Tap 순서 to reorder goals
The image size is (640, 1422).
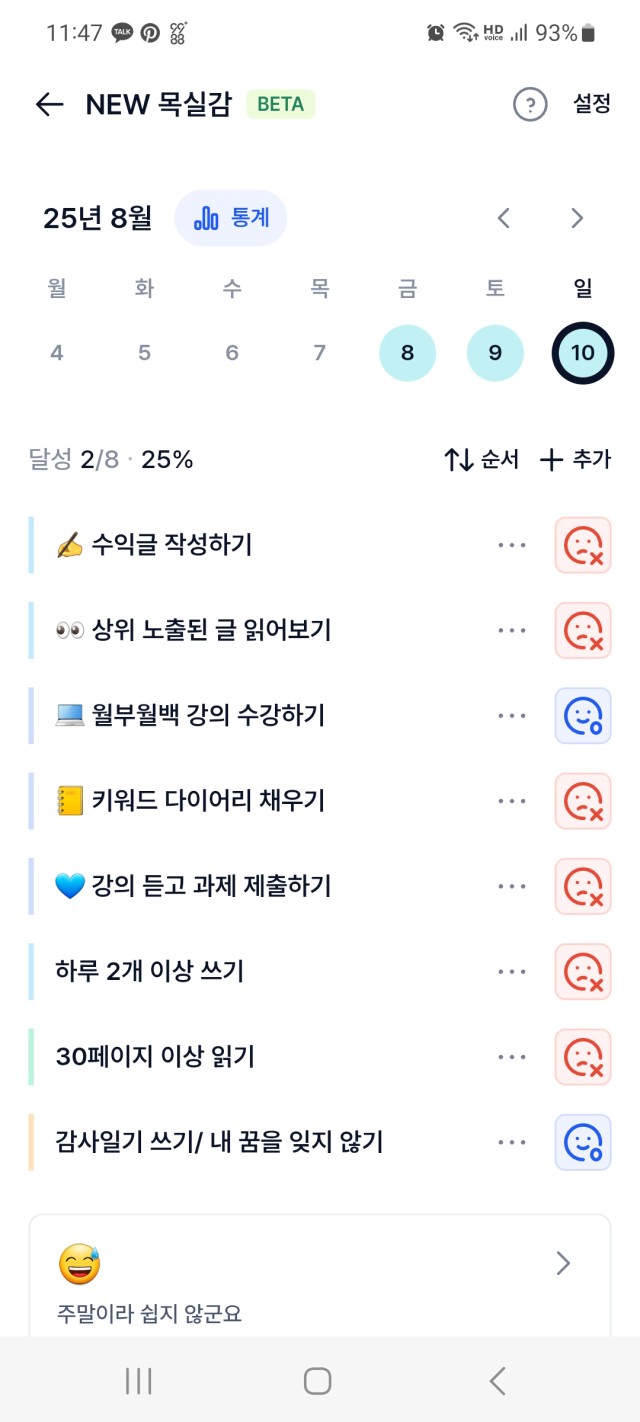[482, 460]
